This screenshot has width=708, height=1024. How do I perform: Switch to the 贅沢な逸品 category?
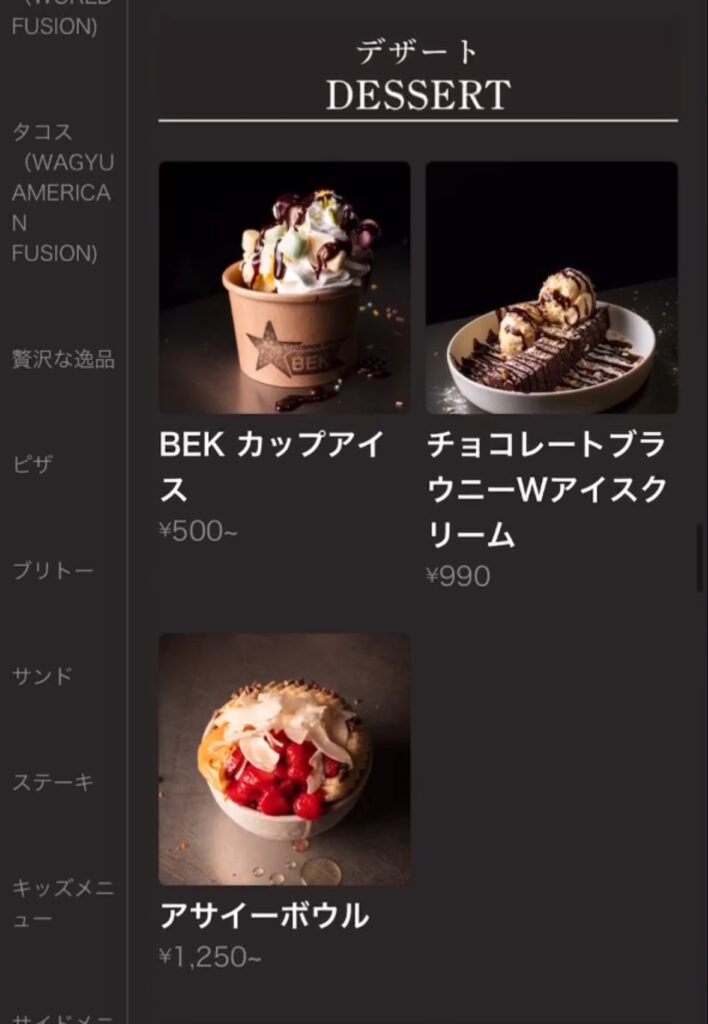(x=62, y=360)
